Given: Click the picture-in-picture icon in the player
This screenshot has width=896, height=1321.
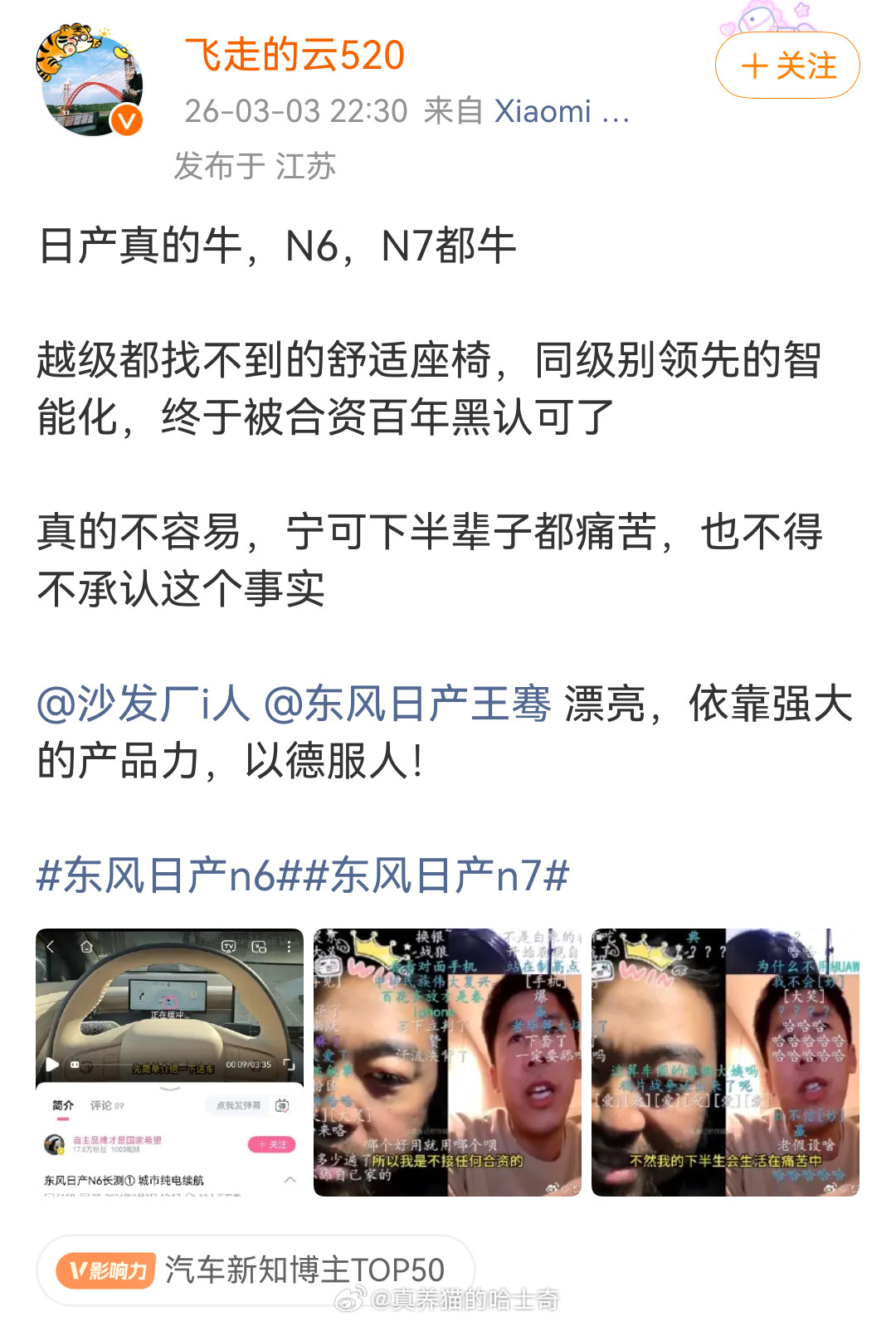Looking at the screenshot, I should (x=257, y=947).
